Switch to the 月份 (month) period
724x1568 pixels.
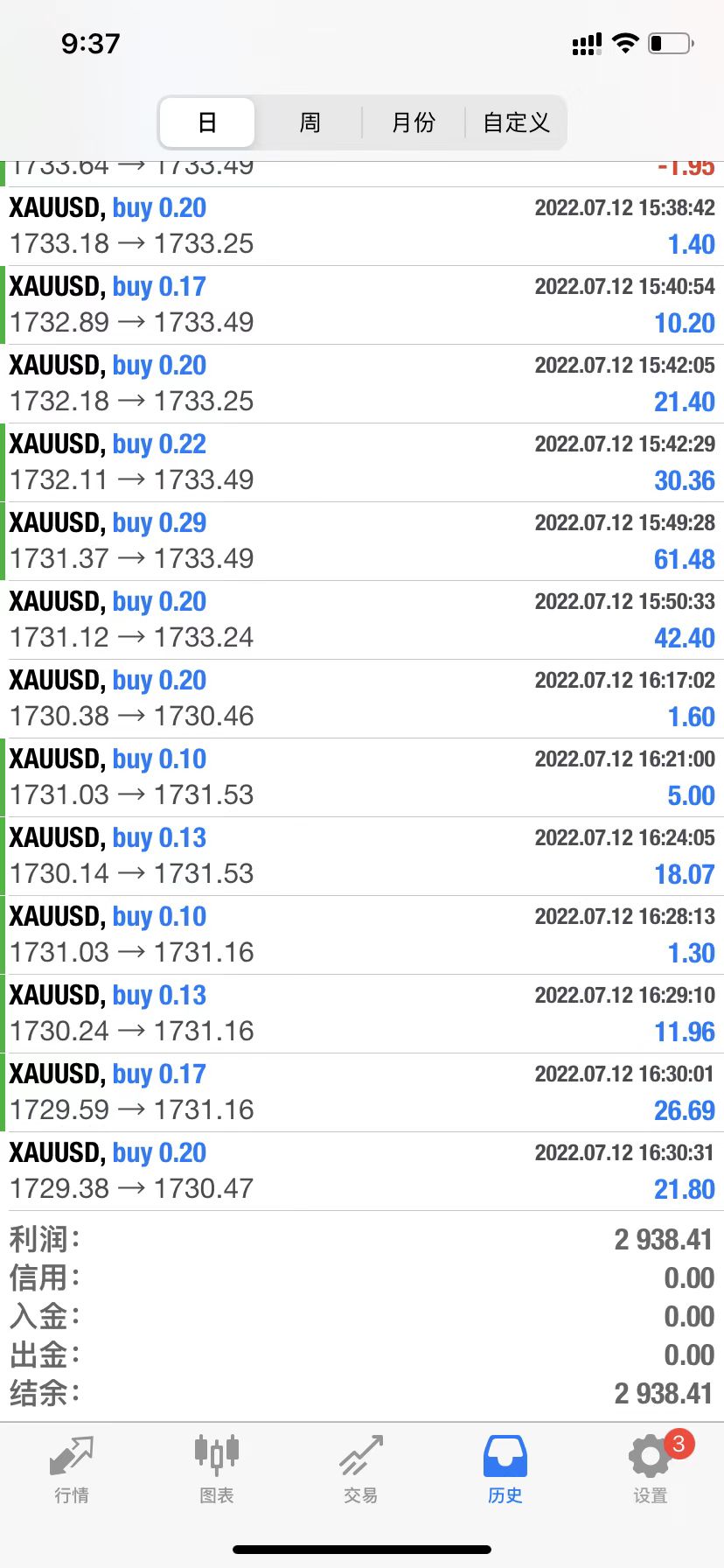pos(413,122)
